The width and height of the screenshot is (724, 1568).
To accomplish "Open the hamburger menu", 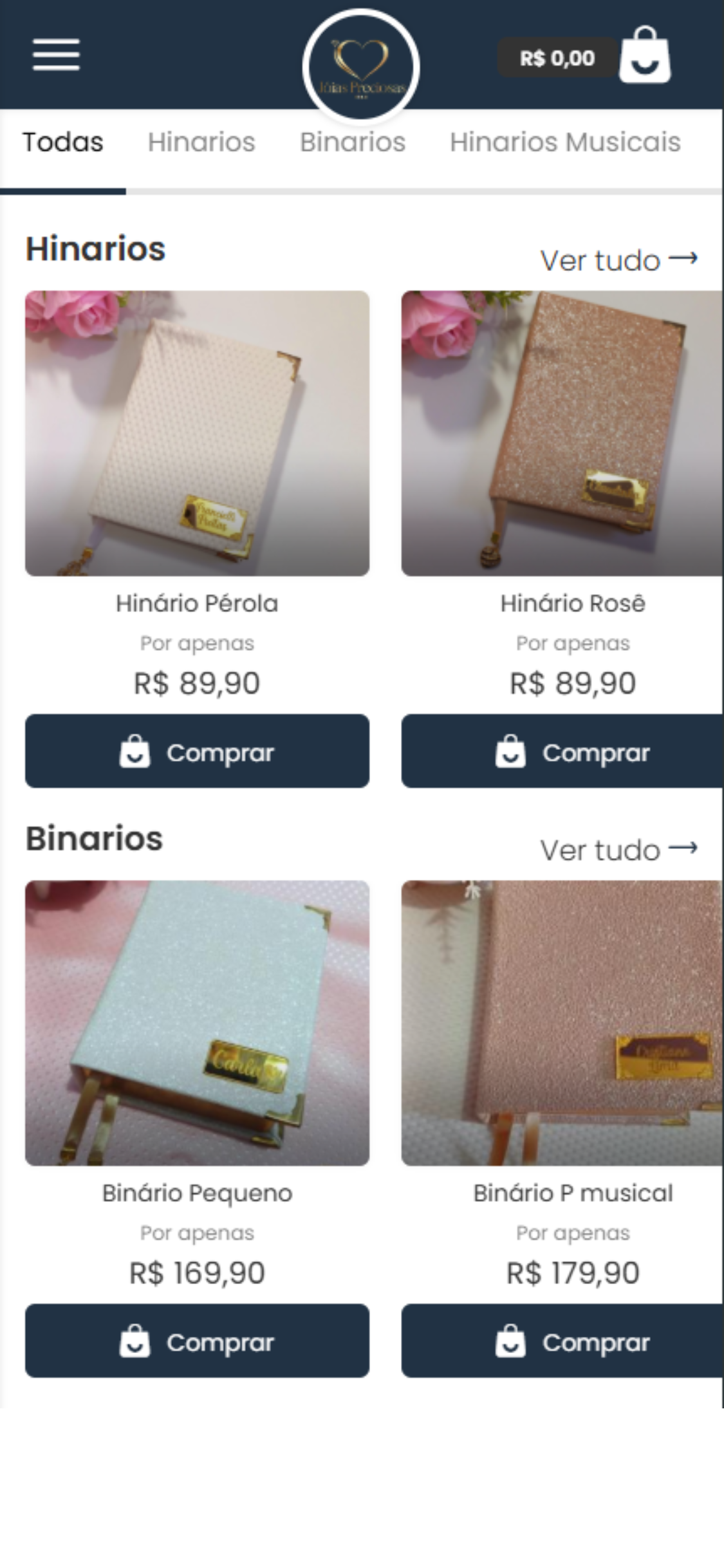I will tap(57, 55).
